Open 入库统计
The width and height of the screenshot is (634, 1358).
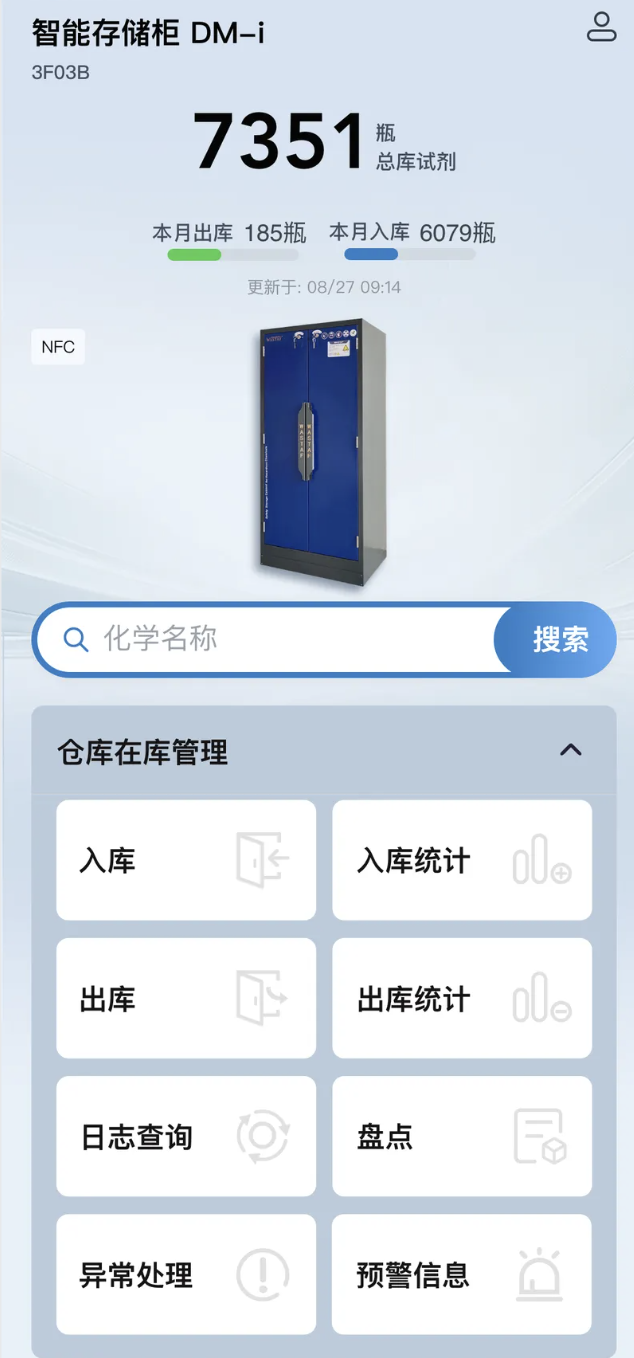click(x=462, y=860)
